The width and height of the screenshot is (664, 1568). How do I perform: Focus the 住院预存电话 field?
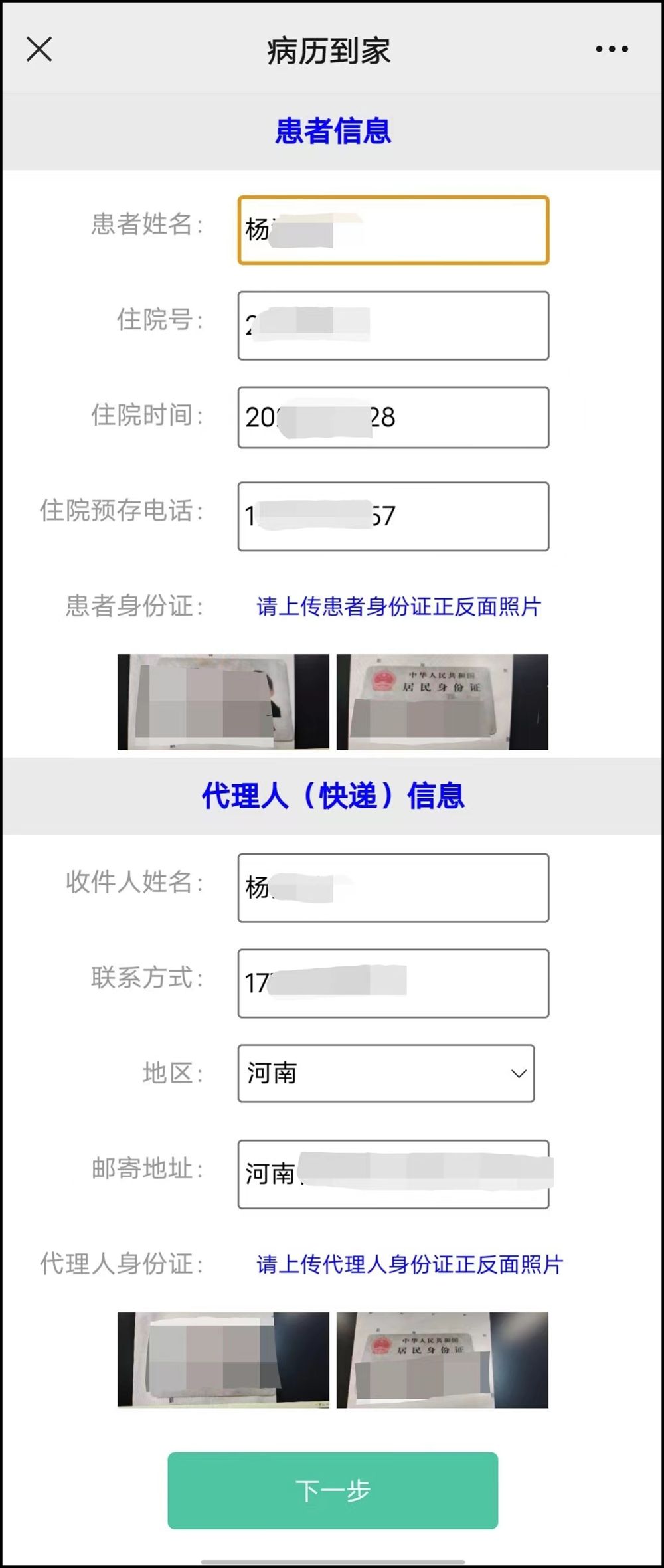pos(393,516)
